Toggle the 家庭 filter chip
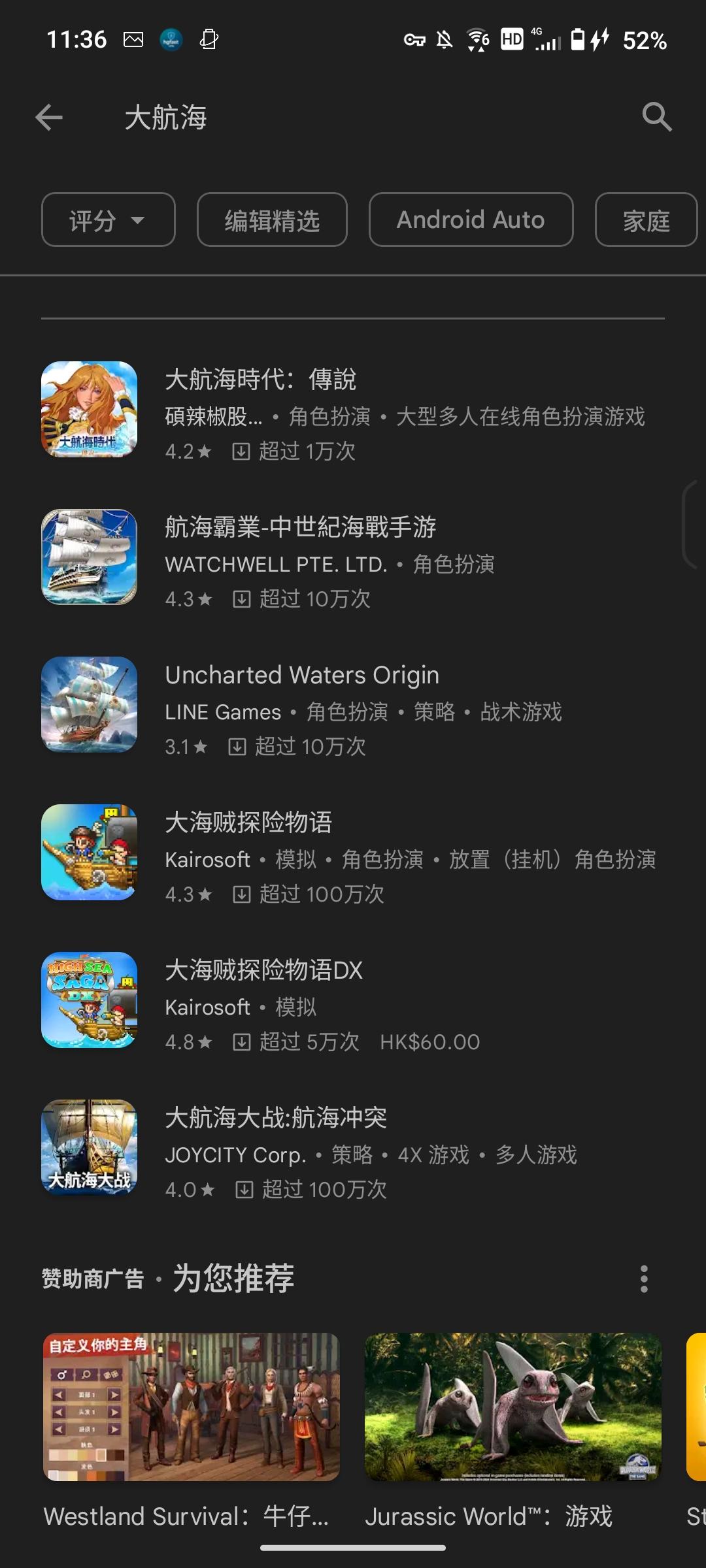 pos(645,220)
